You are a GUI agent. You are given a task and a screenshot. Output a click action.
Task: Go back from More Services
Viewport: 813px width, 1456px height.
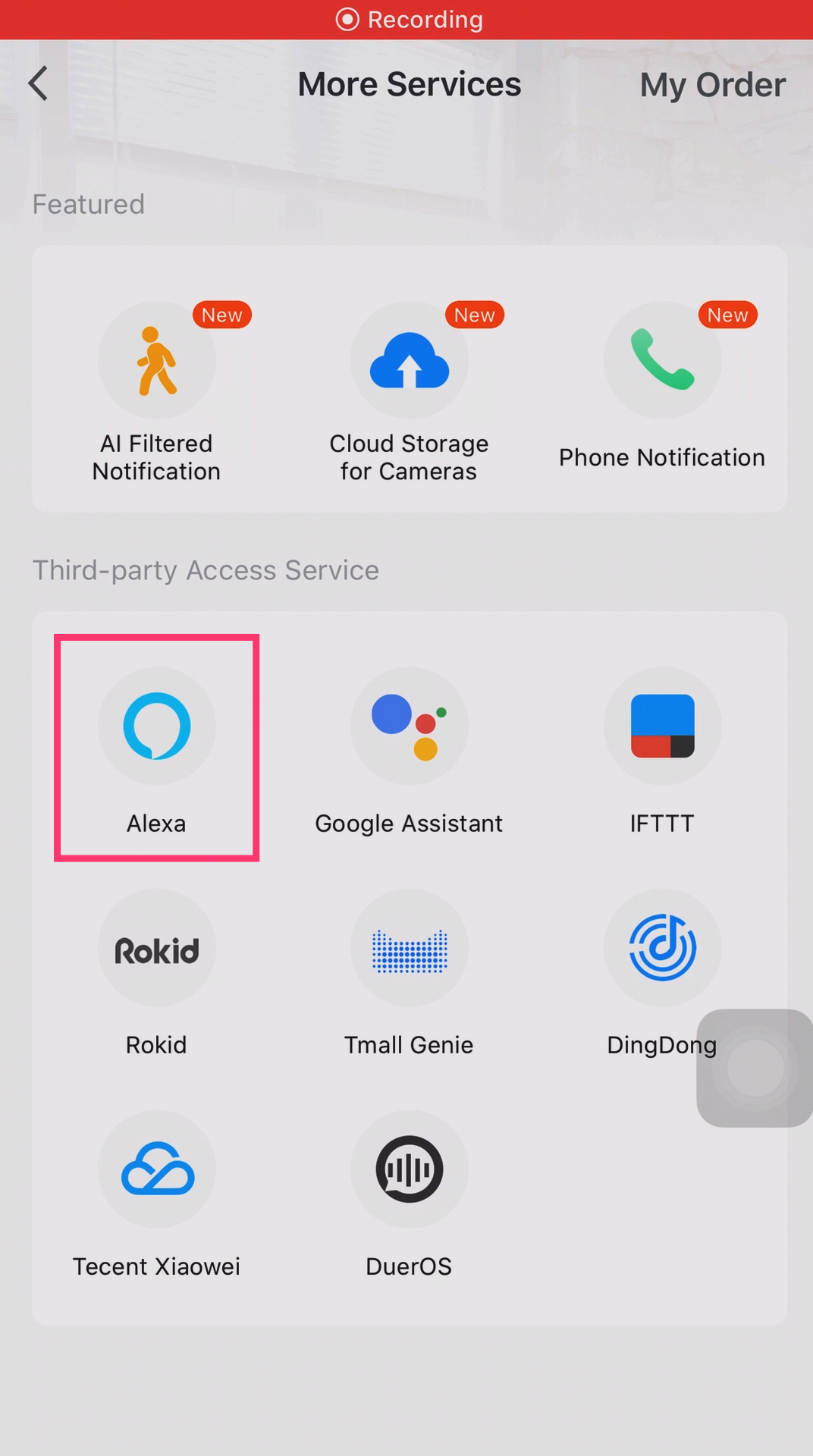click(x=38, y=83)
